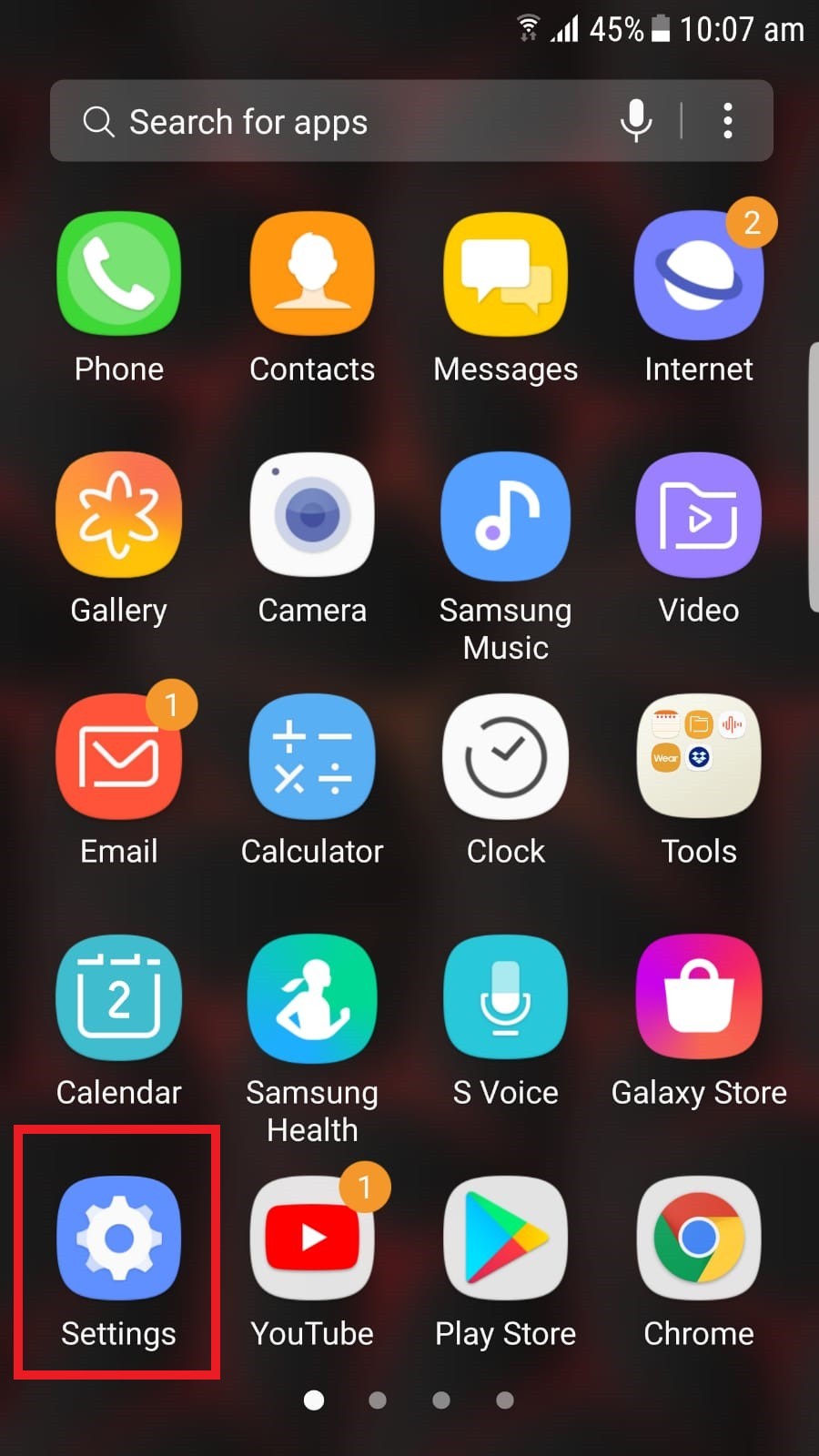Open the Tools folder

click(699, 756)
